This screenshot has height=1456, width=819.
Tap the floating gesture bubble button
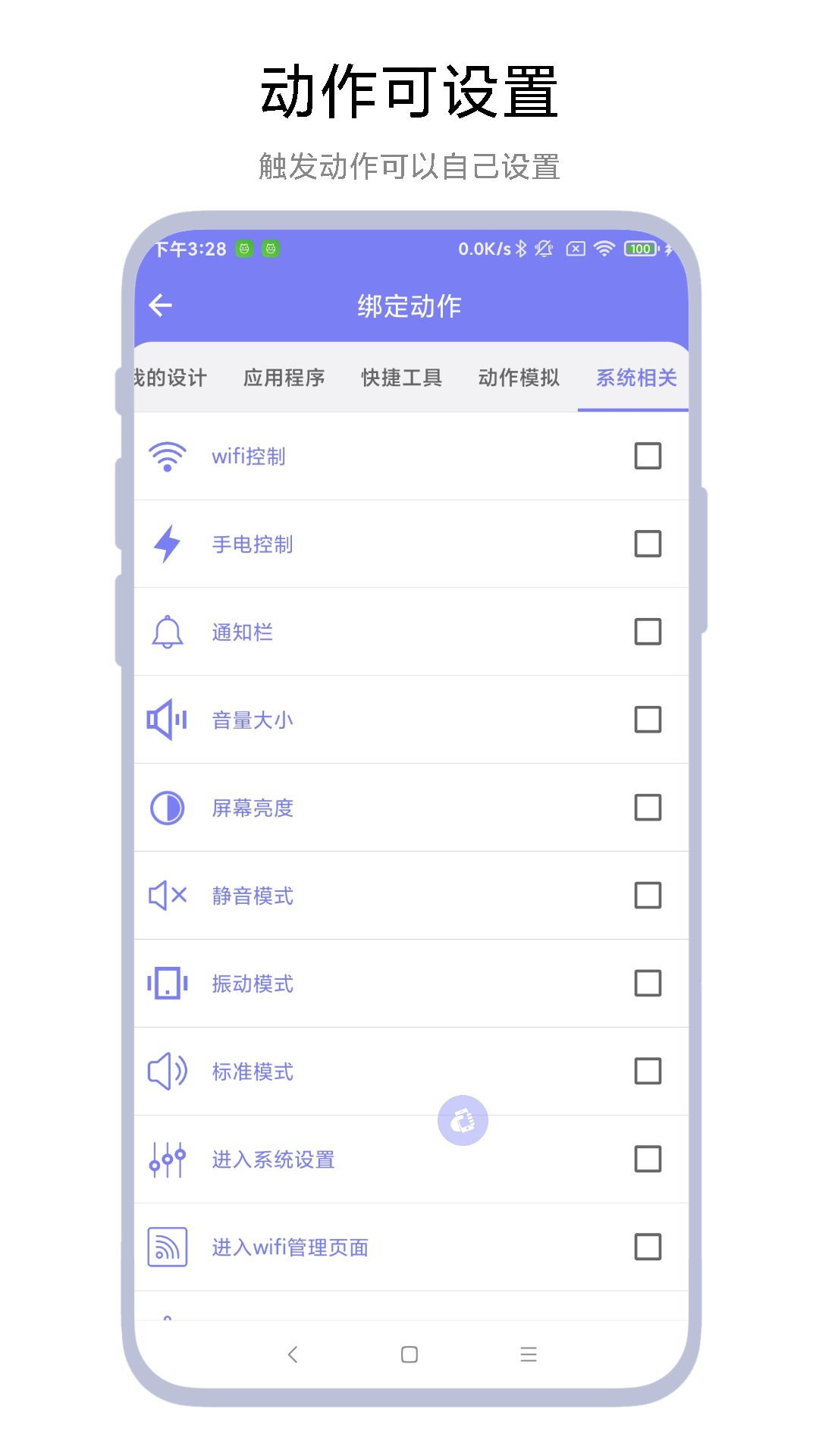(463, 1120)
